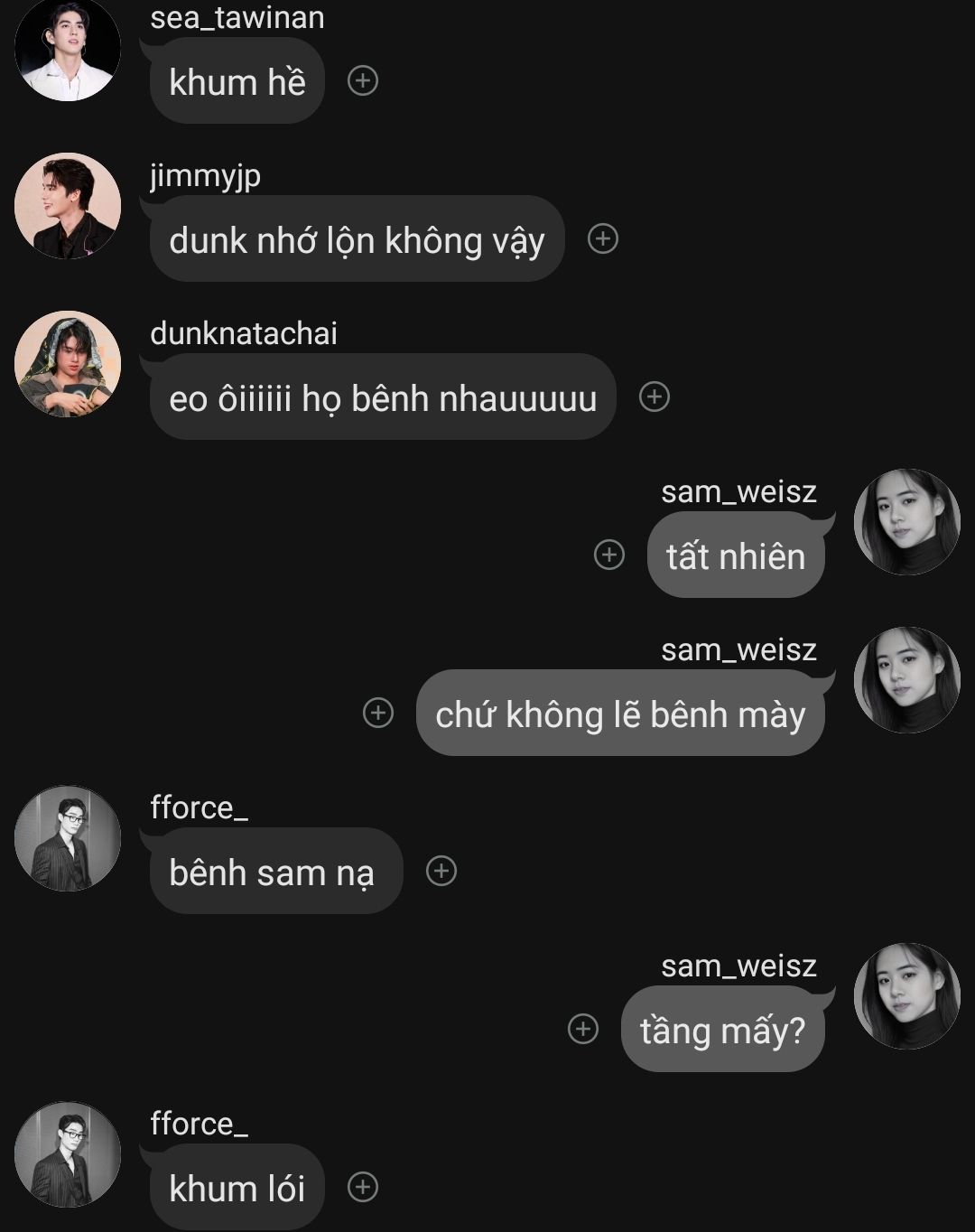Add reaction to "bênh sam nạ" message
The image size is (975, 1232).
point(441,872)
